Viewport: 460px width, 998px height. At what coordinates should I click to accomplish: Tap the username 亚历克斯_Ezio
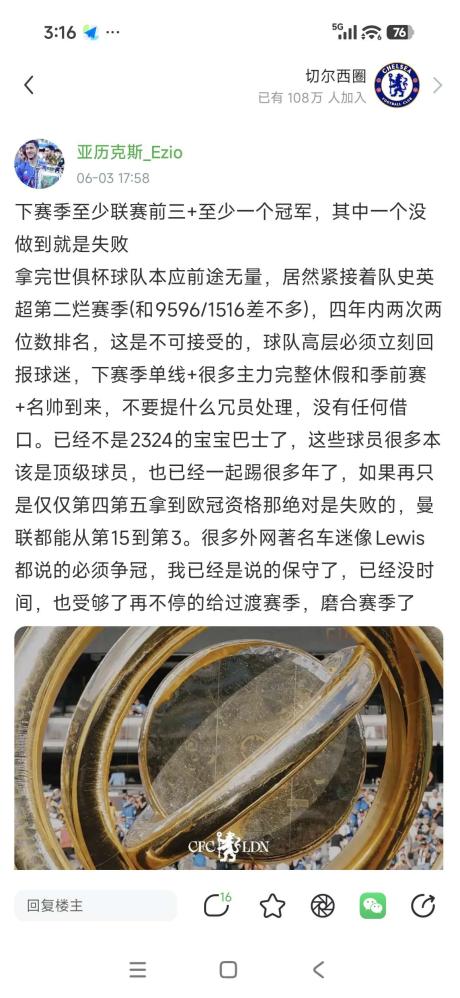pyautogui.click(x=130, y=153)
